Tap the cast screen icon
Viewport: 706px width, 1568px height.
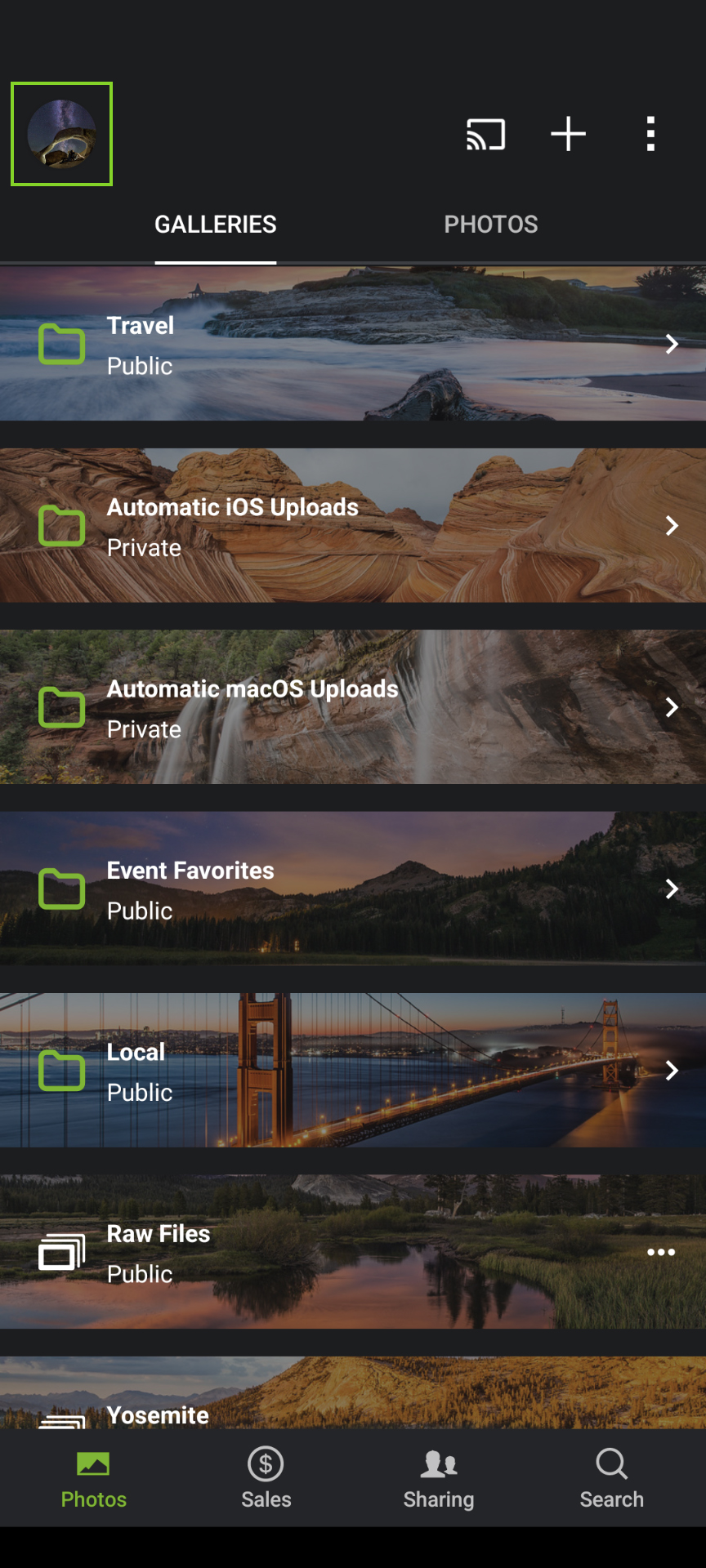485,134
